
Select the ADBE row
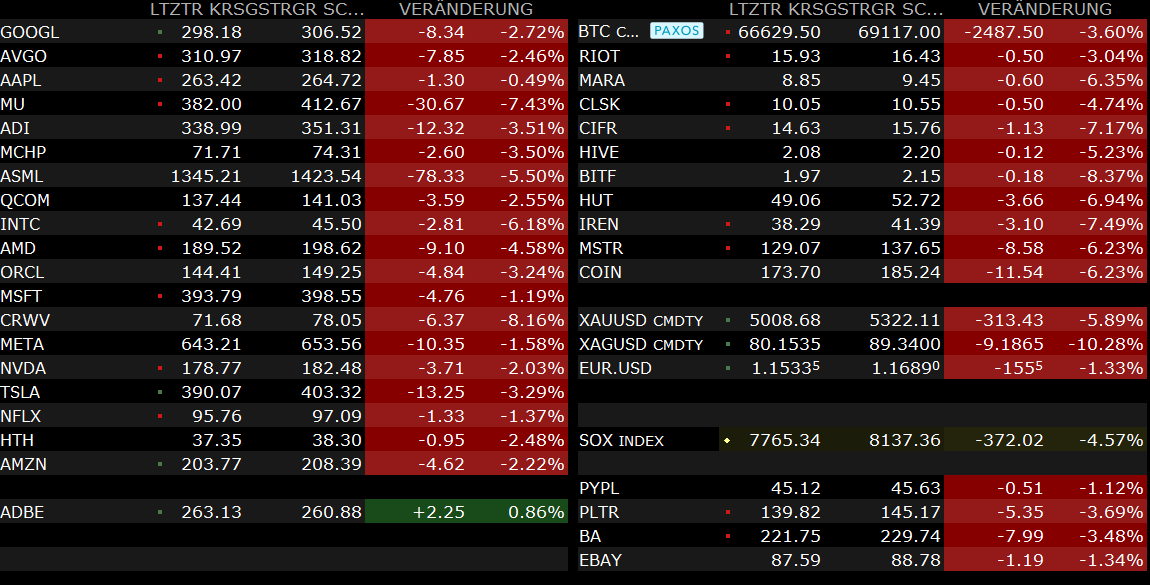pyautogui.click(x=23, y=512)
